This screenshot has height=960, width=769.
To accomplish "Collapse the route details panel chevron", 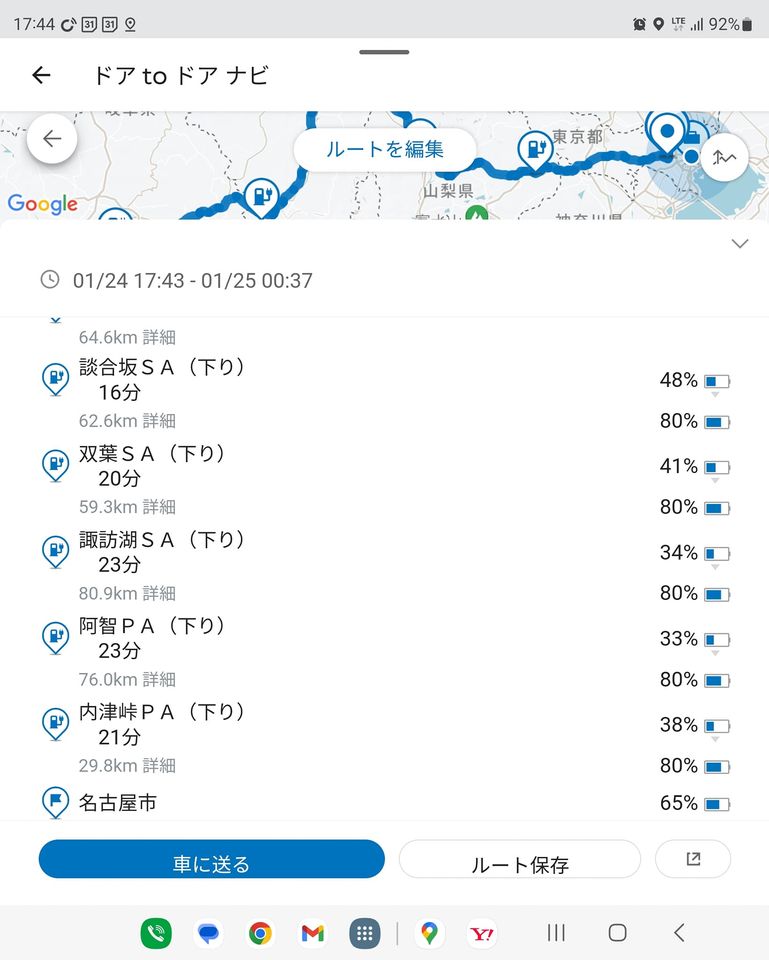I will click(x=740, y=244).
